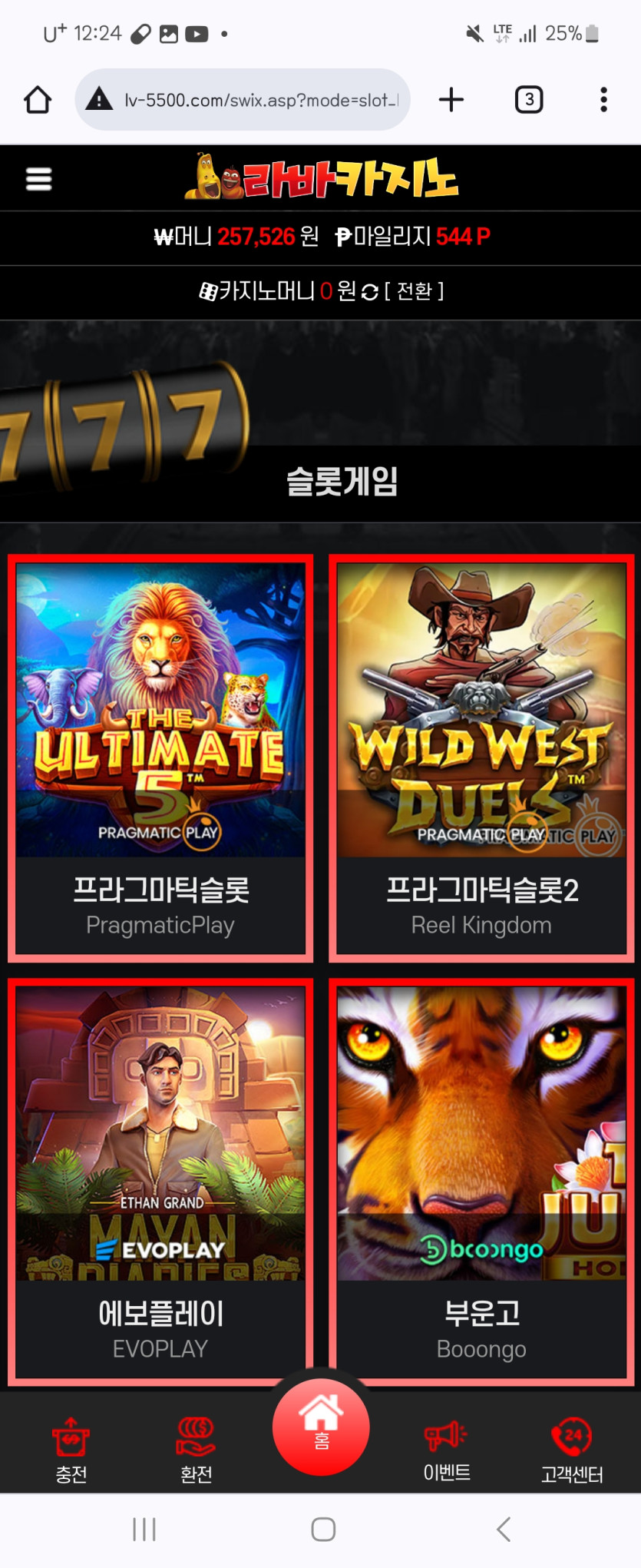Tap the system back button

[x=504, y=1529]
